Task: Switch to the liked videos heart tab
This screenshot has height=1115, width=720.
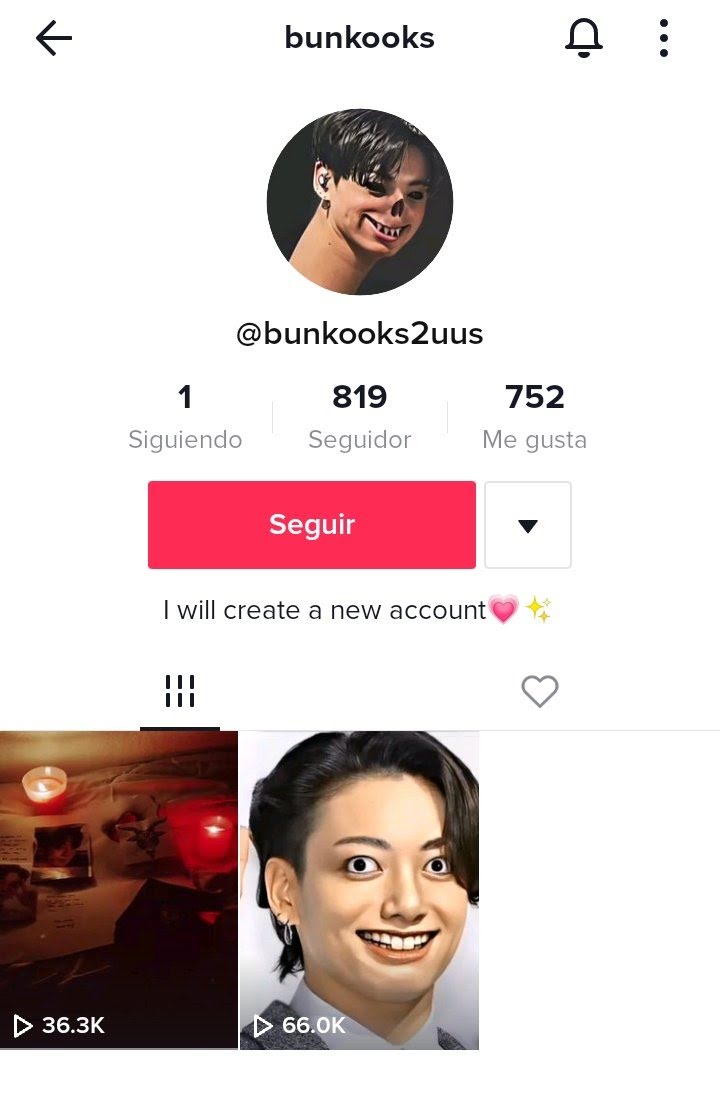Action: pyautogui.click(x=540, y=691)
